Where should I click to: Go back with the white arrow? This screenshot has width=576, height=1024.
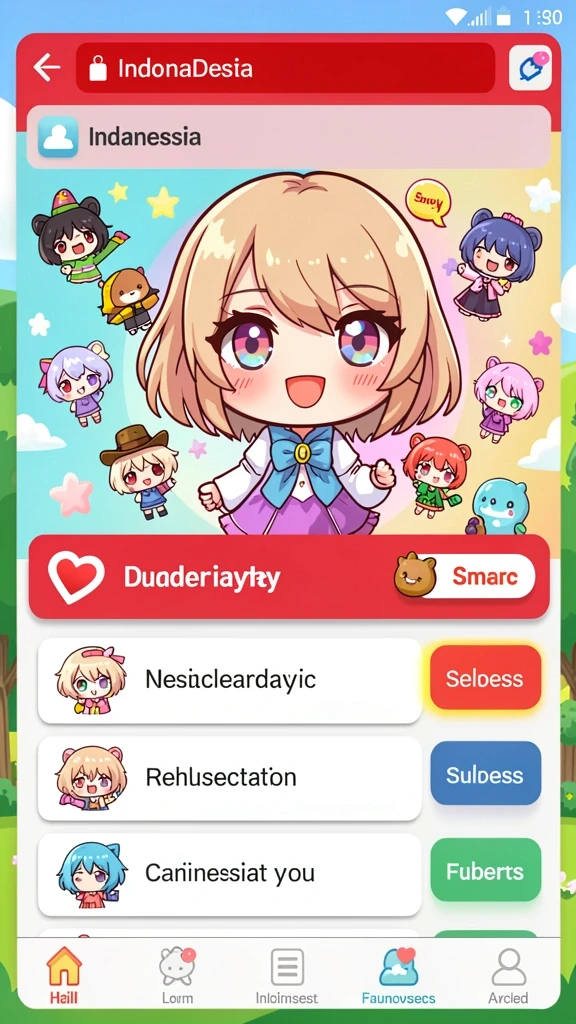47,67
